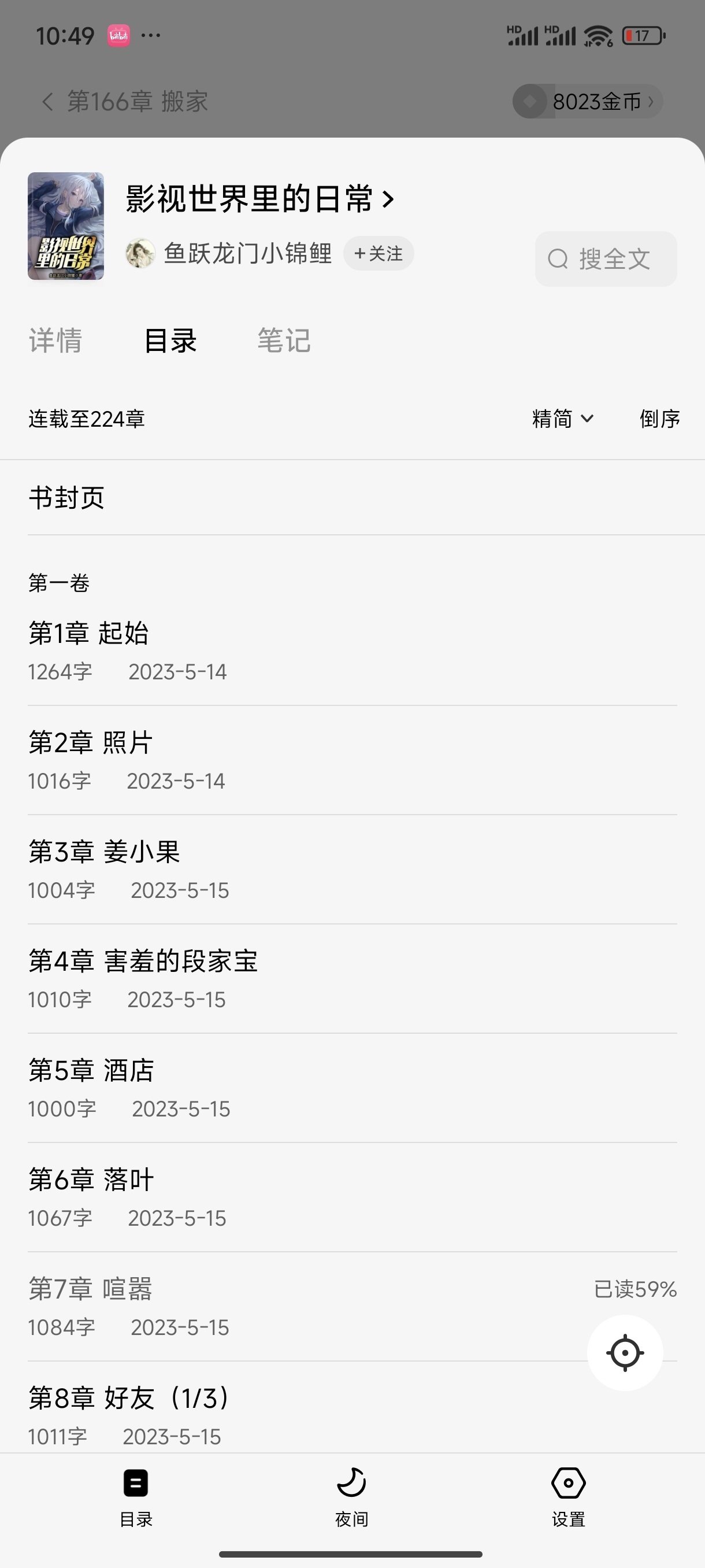Open chapter 第4章 害羞的段家宝
The width and height of the screenshot is (705, 1568).
pos(143,961)
